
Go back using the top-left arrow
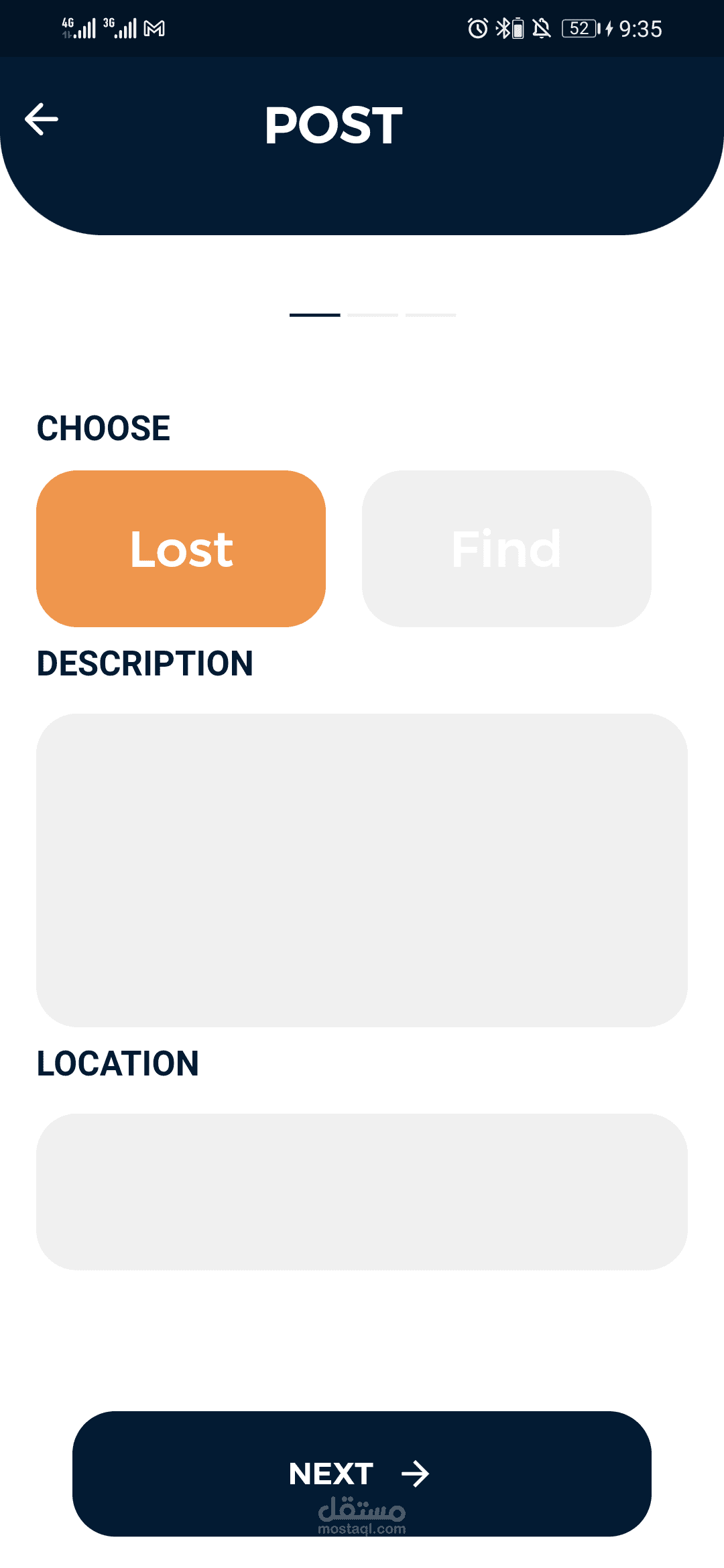42,119
